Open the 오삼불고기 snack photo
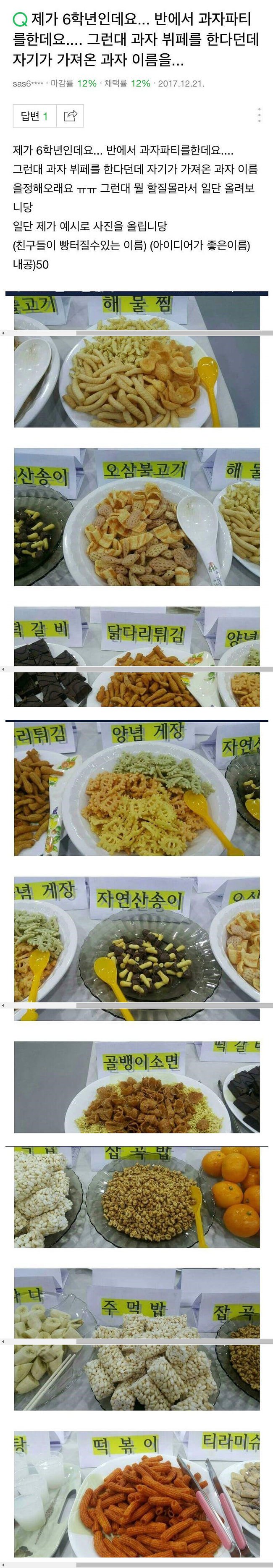Screen dimensions: 273x1568 click(136, 517)
